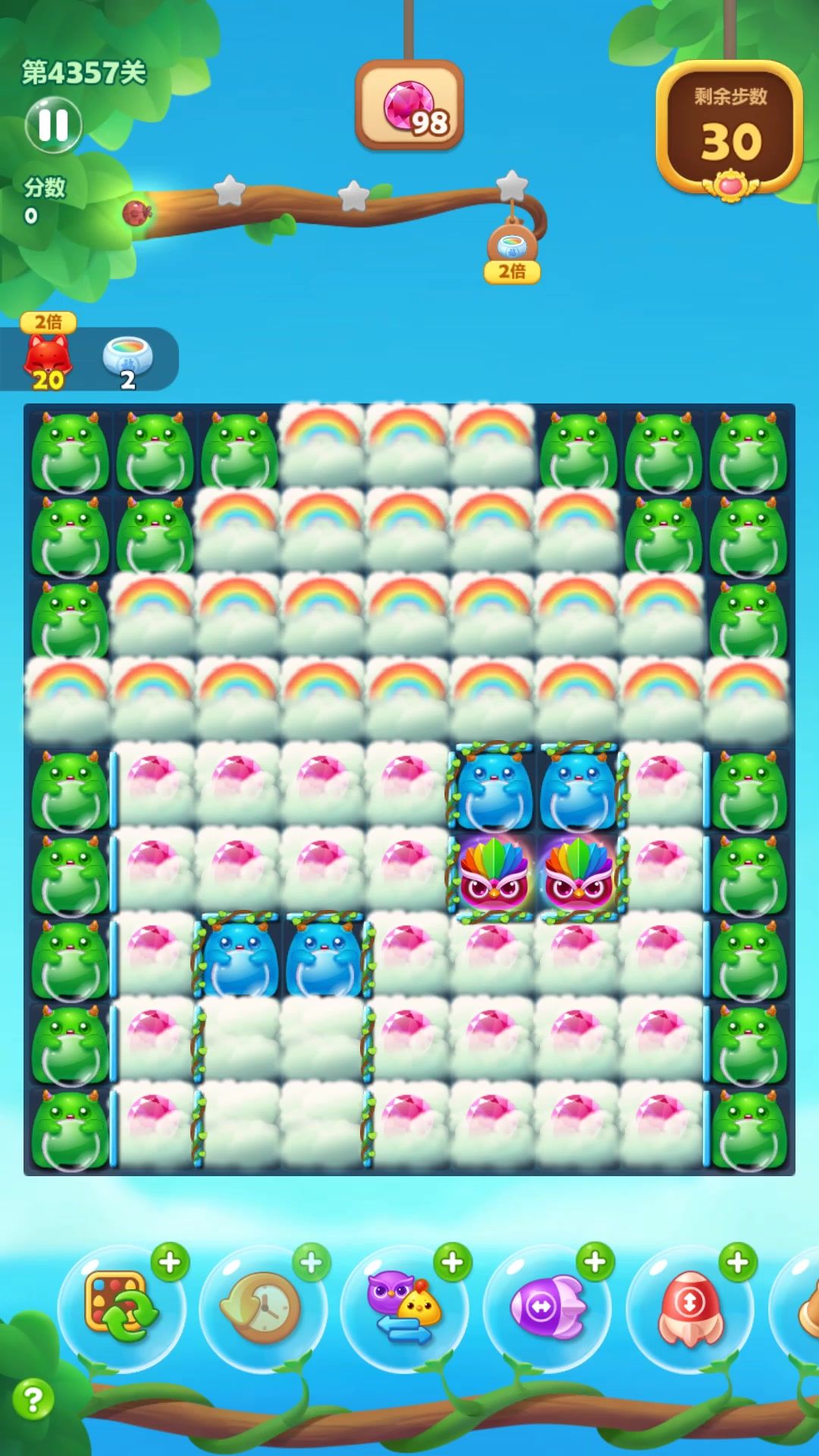Use the purple horizontal fish booster
Screen dimensions: 819x1456
pos(546,1307)
